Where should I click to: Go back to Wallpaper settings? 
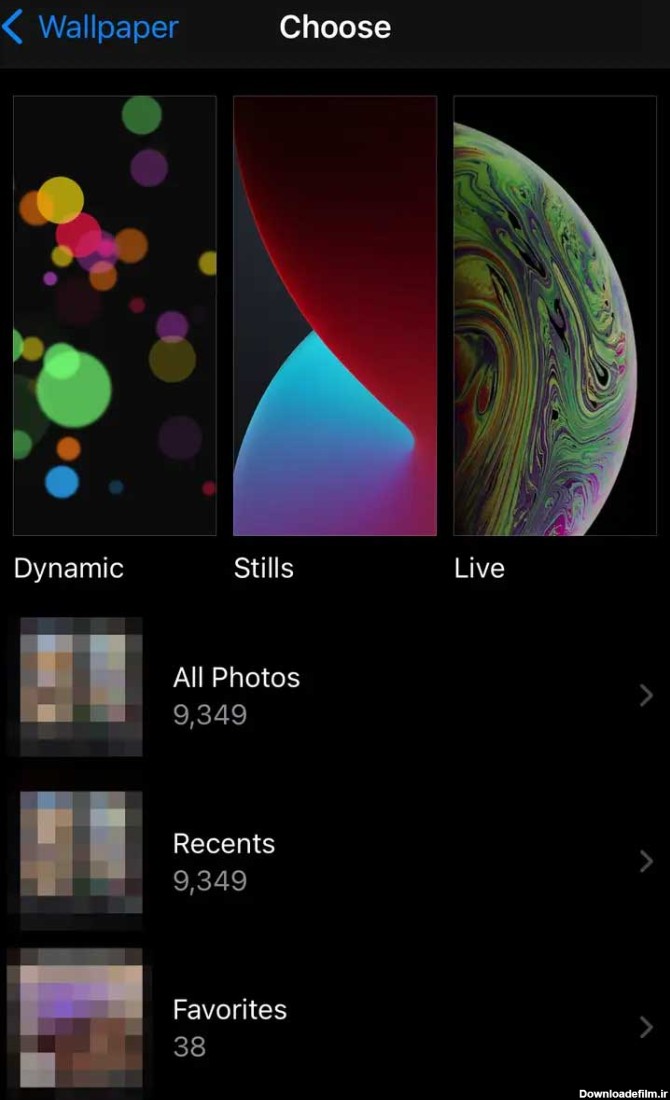pos(92,28)
